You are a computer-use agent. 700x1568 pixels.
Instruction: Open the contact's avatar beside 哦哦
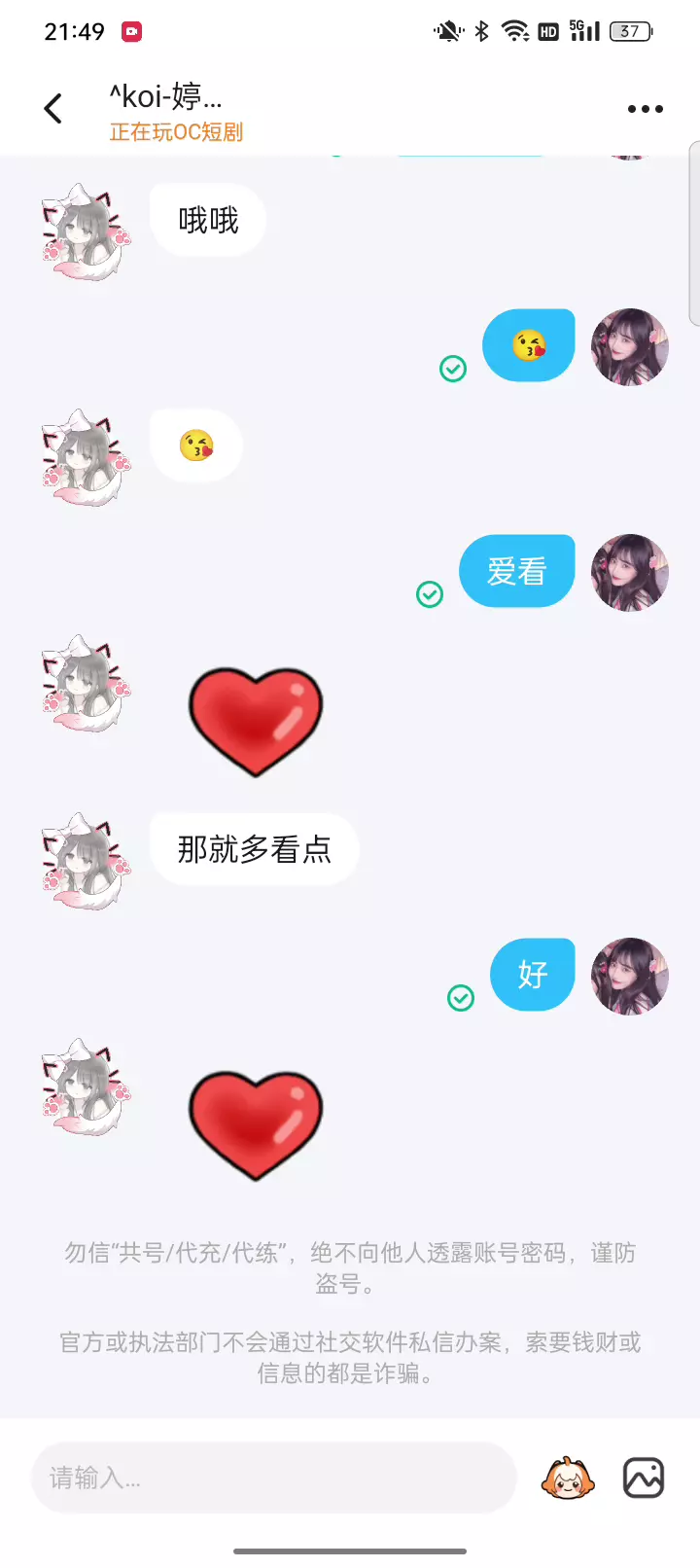click(x=86, y=232)
